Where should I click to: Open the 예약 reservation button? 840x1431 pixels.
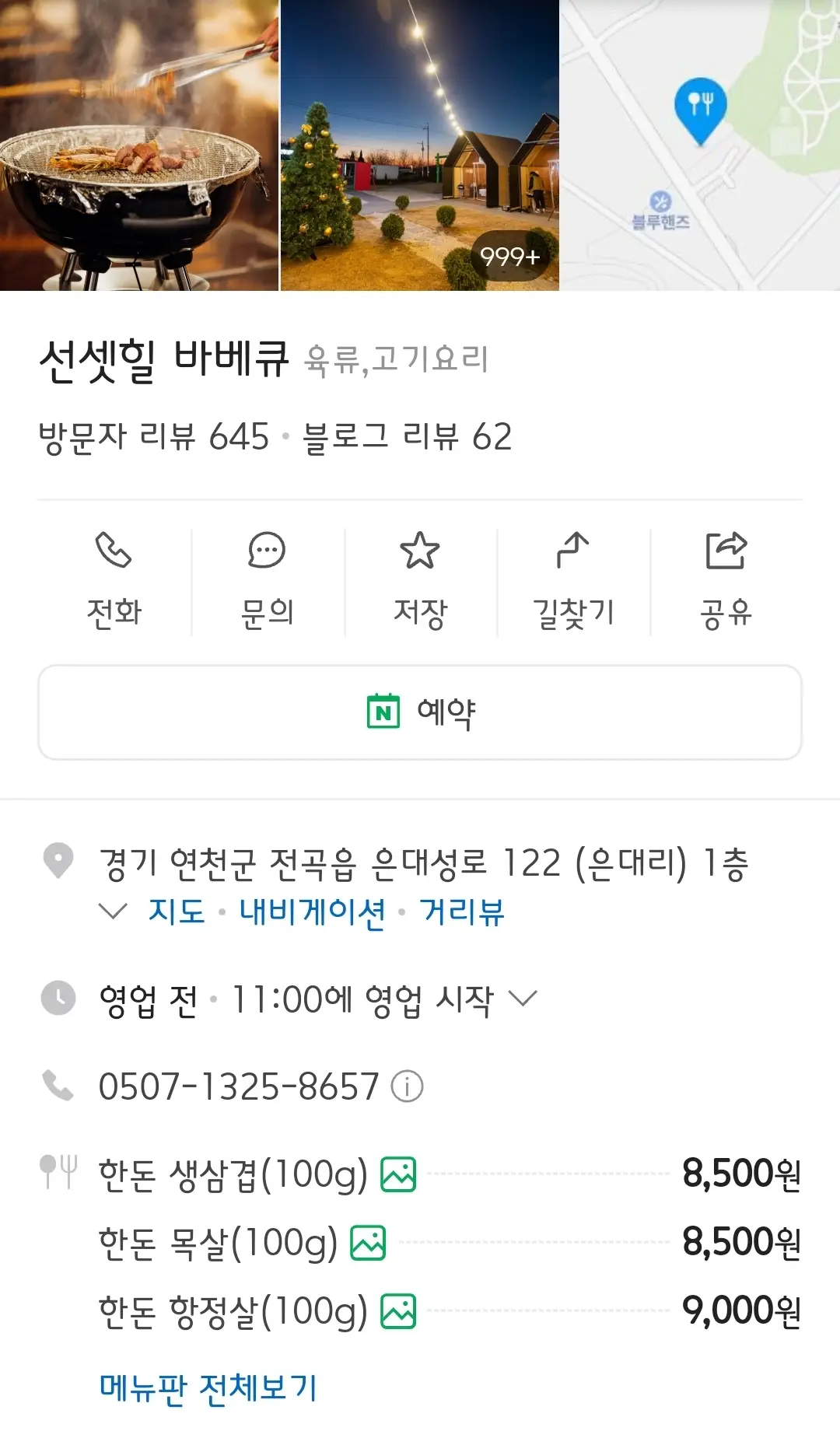coord(420,712)
